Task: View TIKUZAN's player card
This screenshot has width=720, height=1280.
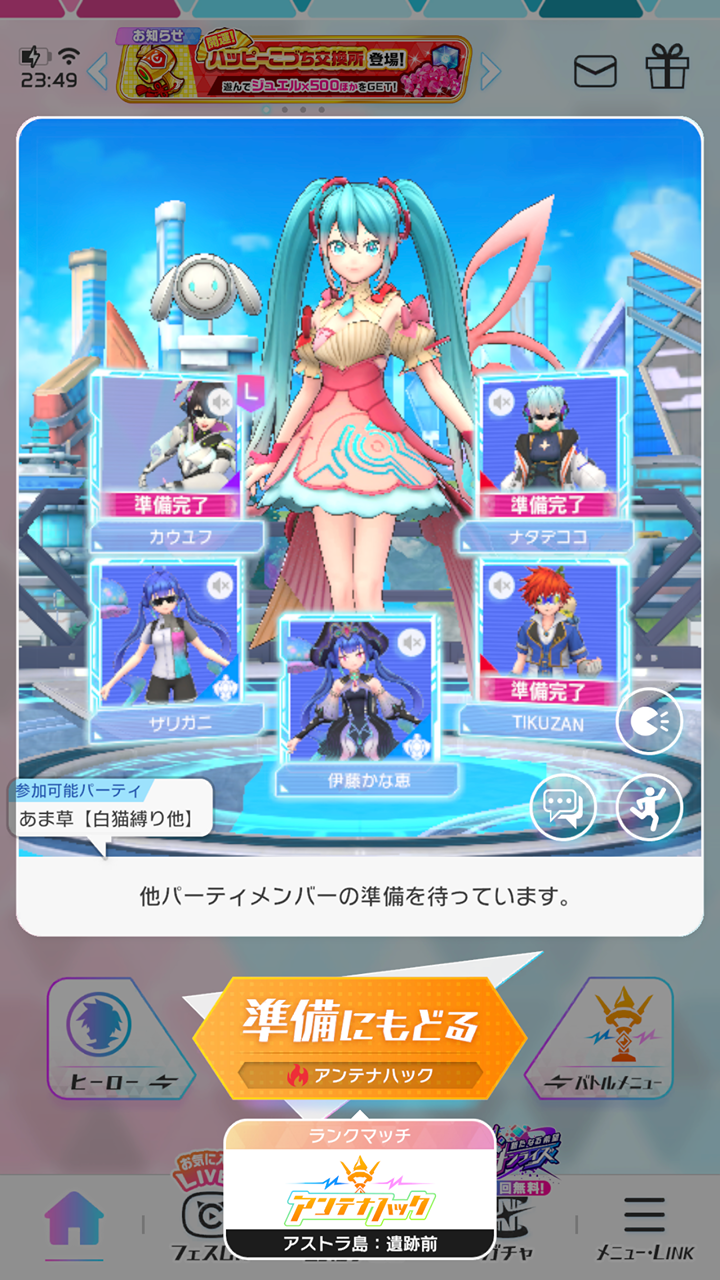Action: tap(548, 650)
